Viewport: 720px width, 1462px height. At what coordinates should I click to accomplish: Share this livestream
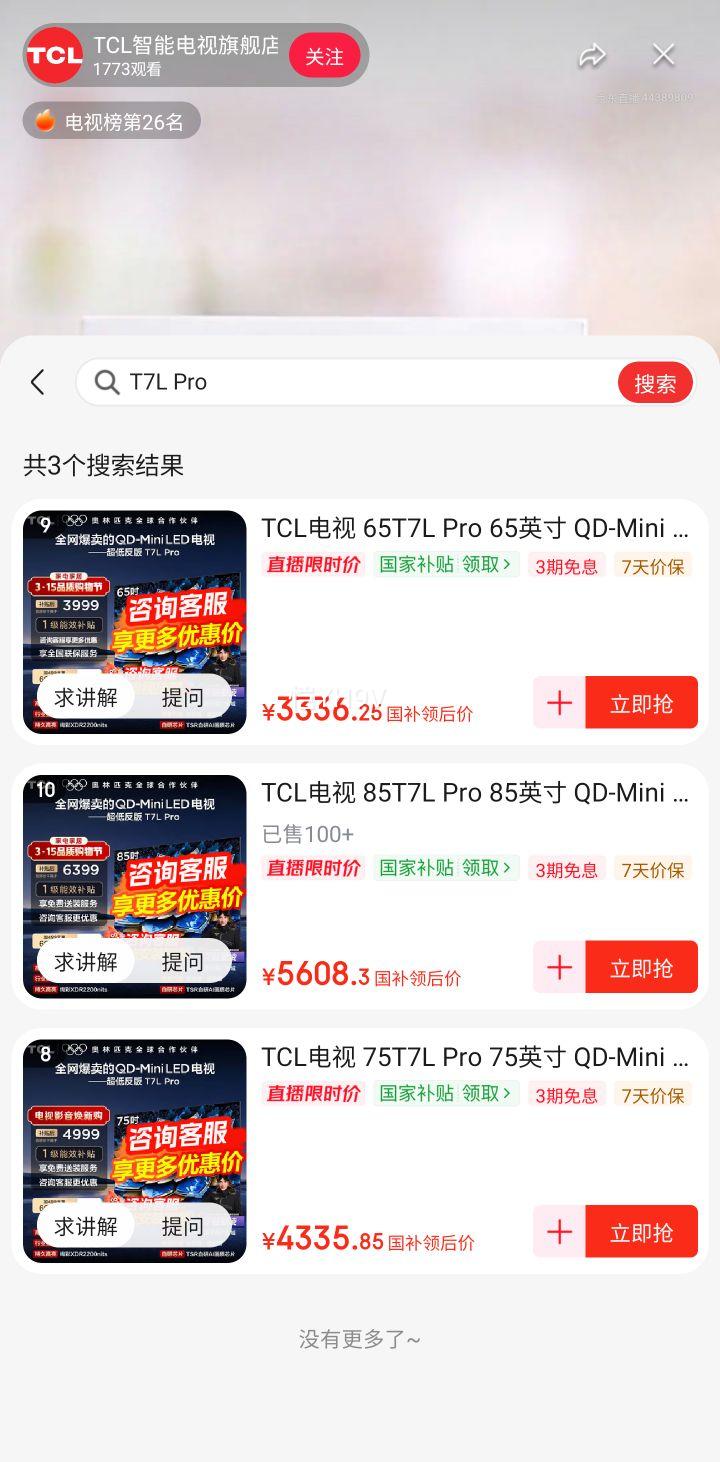pyautogui.click(x=592, y=56)
